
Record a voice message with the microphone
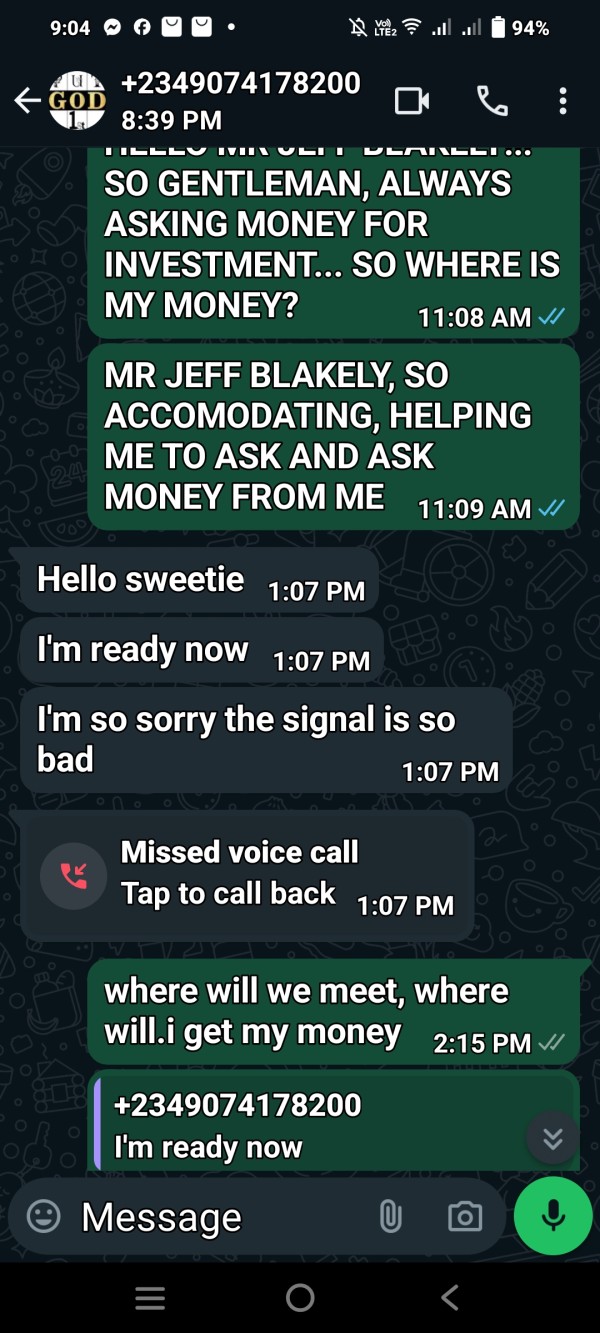553,1216
